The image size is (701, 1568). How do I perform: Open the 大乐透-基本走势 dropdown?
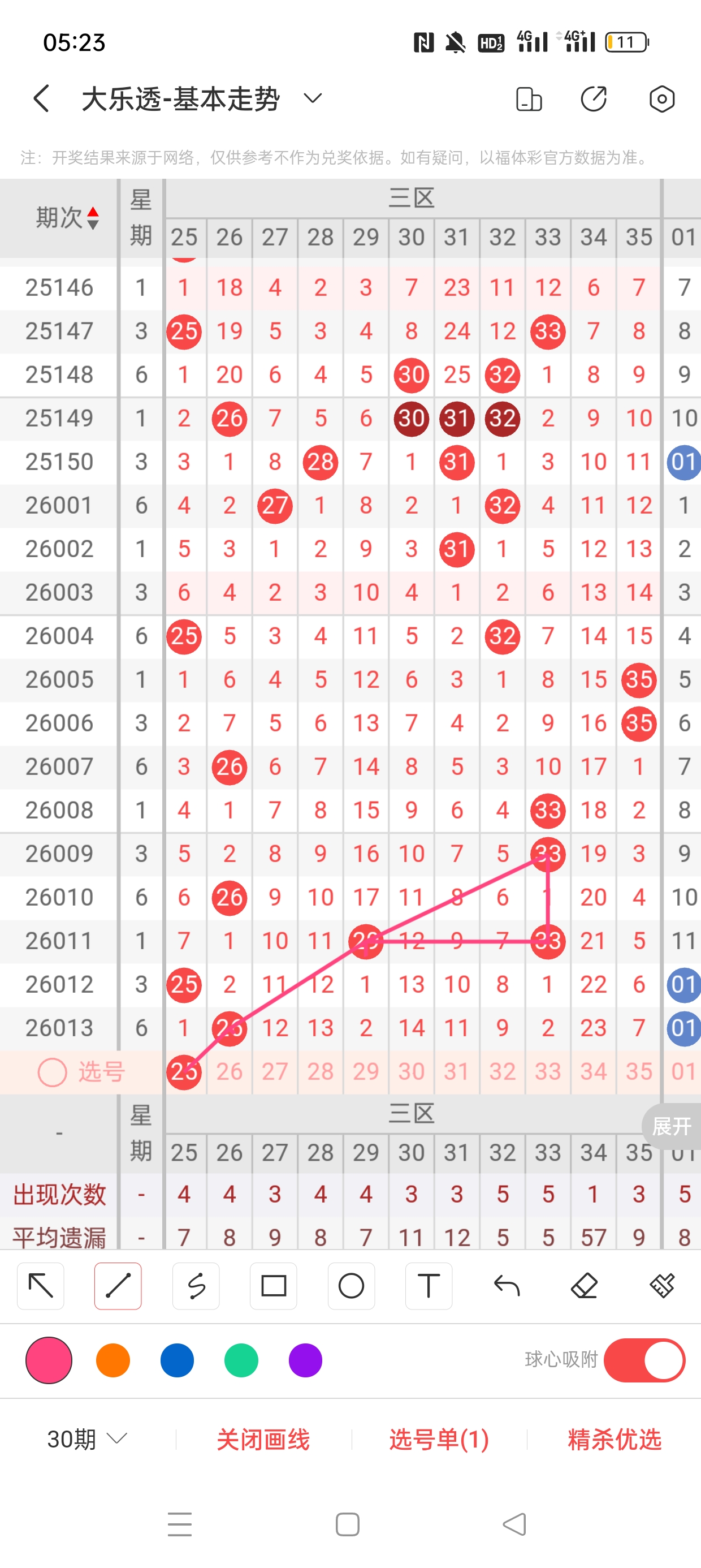click(x=313, y=98)
